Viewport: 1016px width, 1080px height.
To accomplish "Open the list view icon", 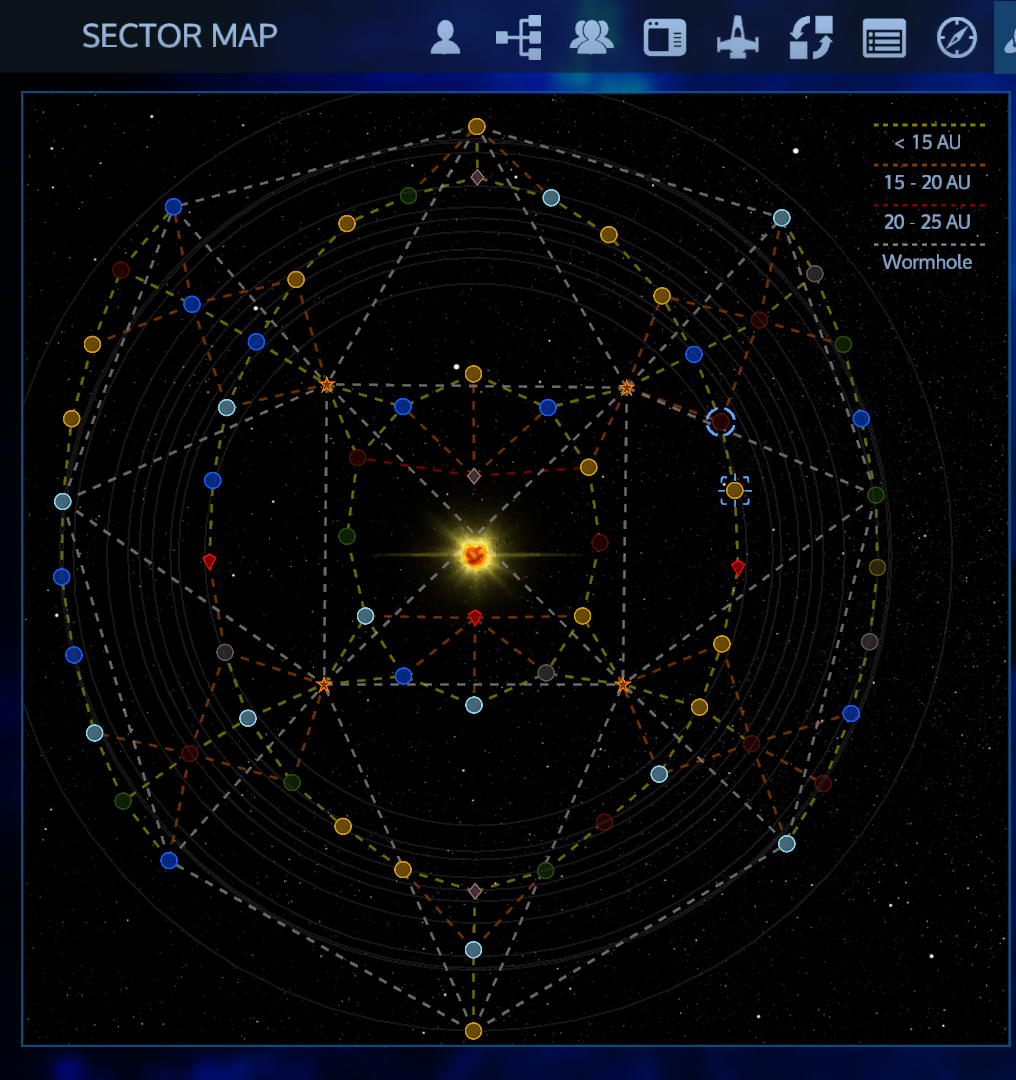I will coord(884,39).
